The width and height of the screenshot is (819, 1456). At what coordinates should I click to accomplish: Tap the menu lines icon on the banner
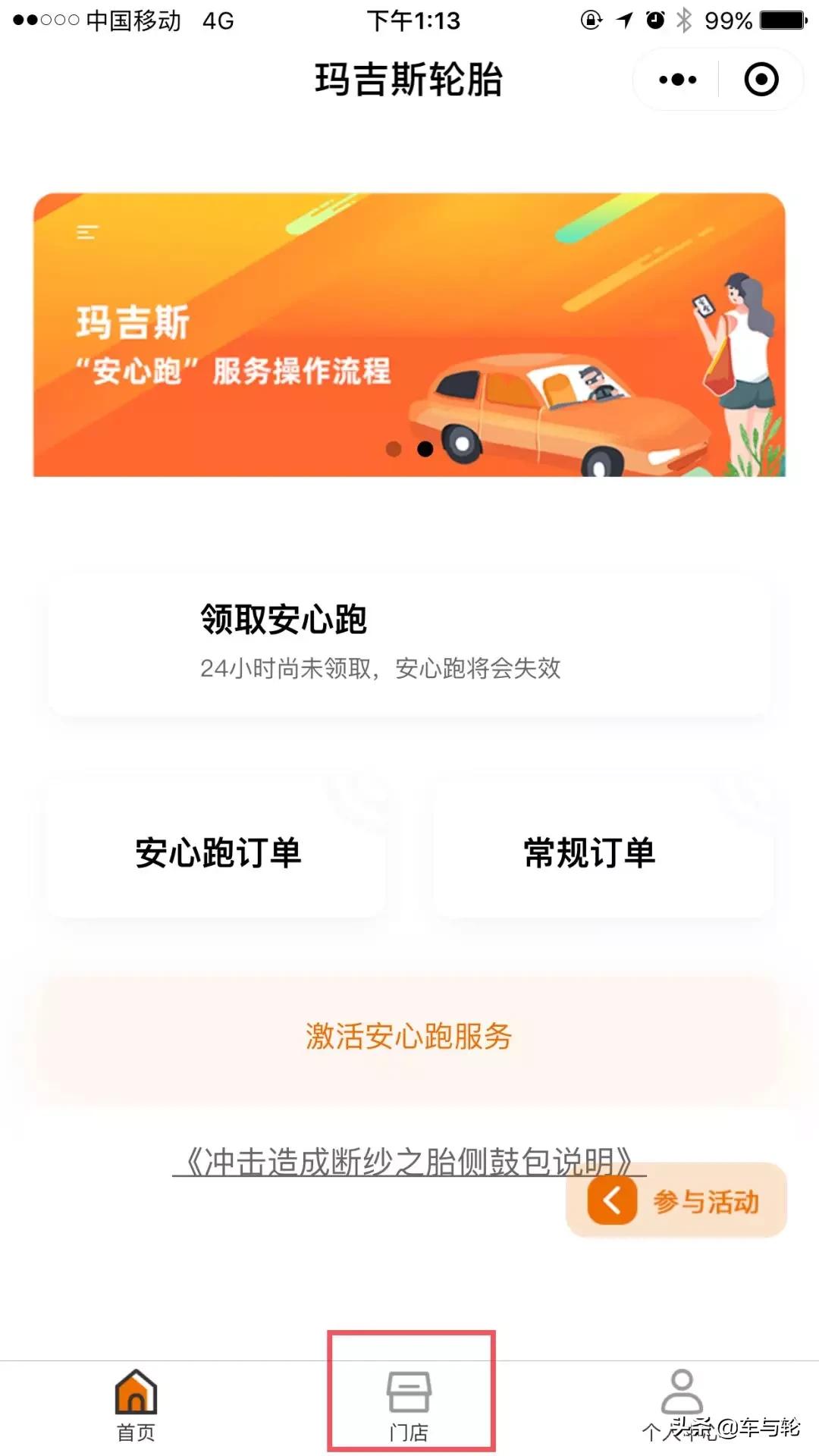(86, 231)
